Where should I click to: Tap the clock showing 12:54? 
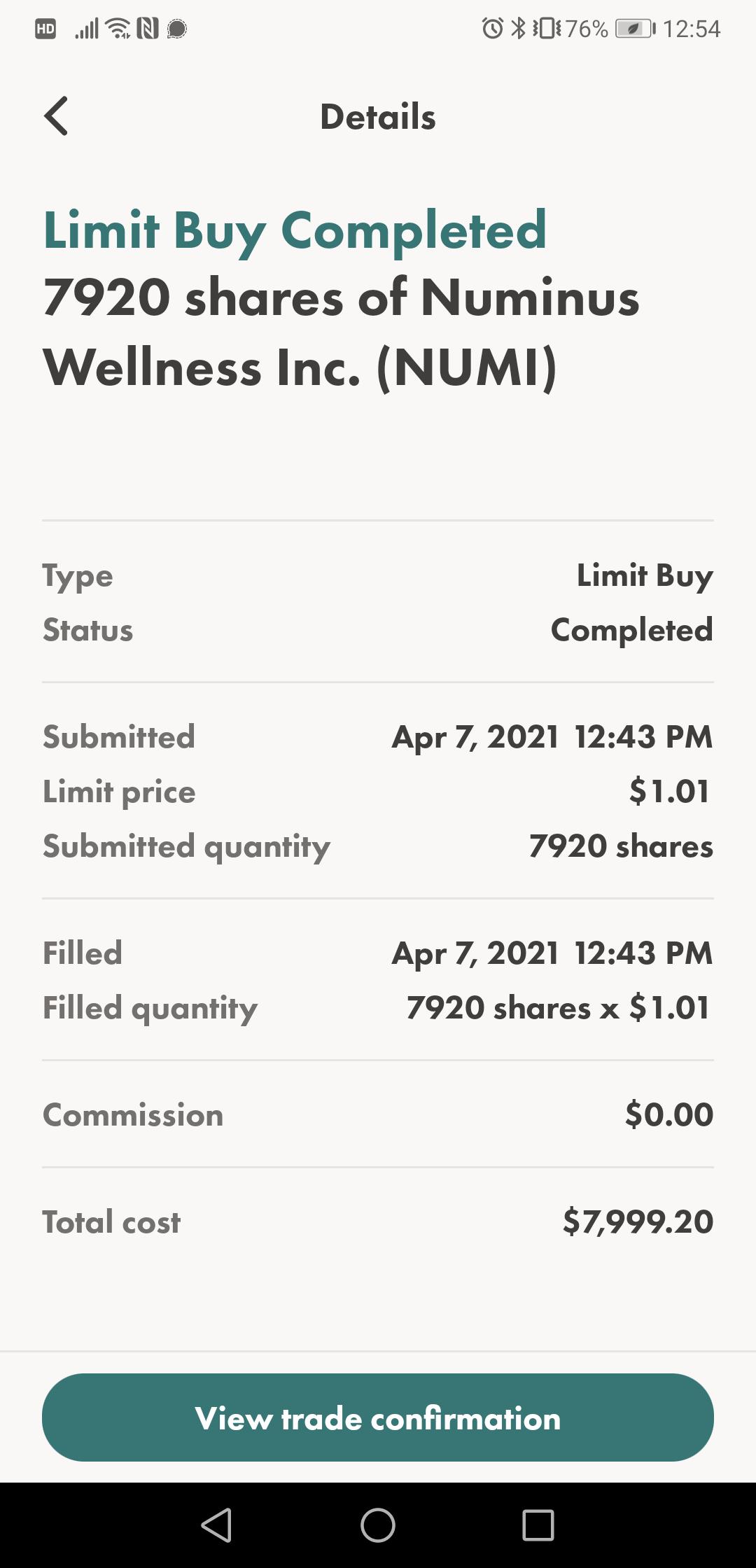(692, 28)
